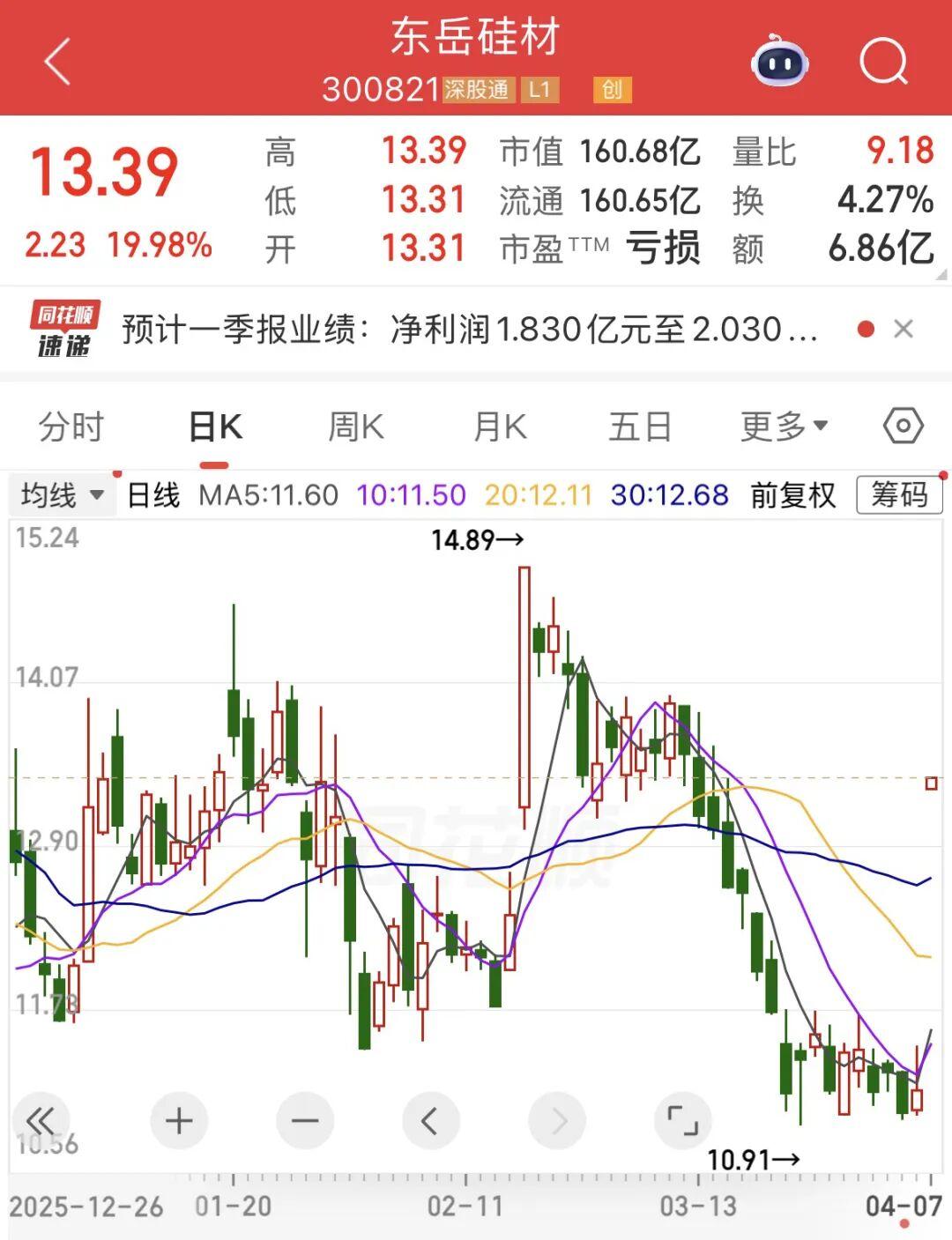Expand the 更多 chart period dropdown

coord(784,427)
